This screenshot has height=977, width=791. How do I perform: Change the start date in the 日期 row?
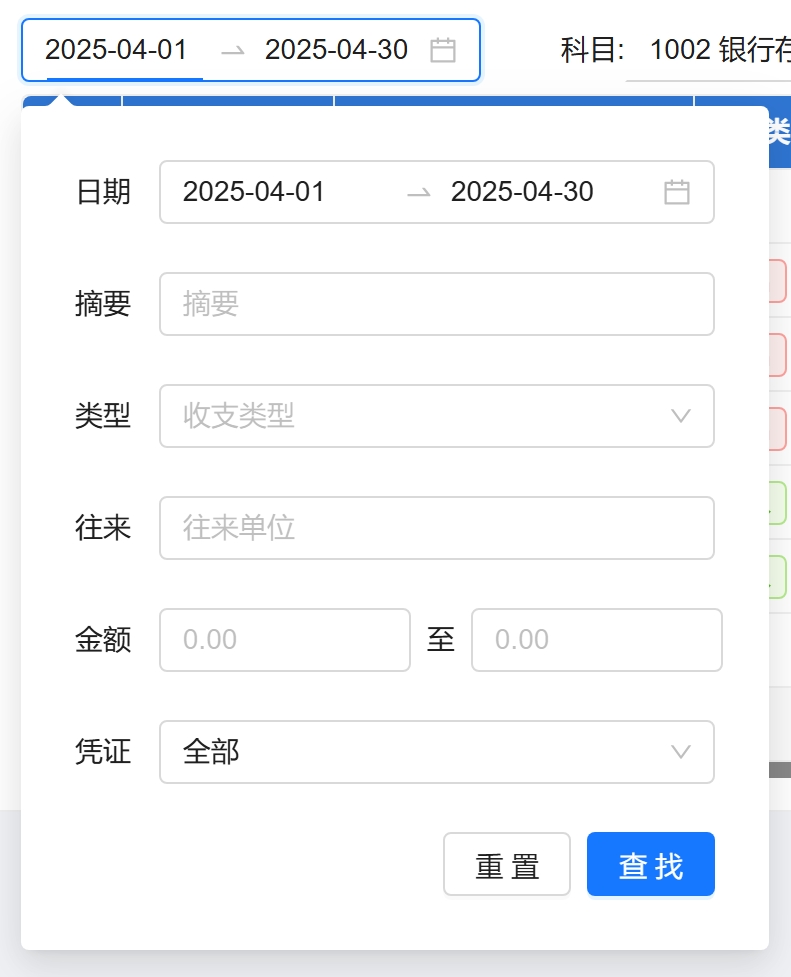pos(254,192)
